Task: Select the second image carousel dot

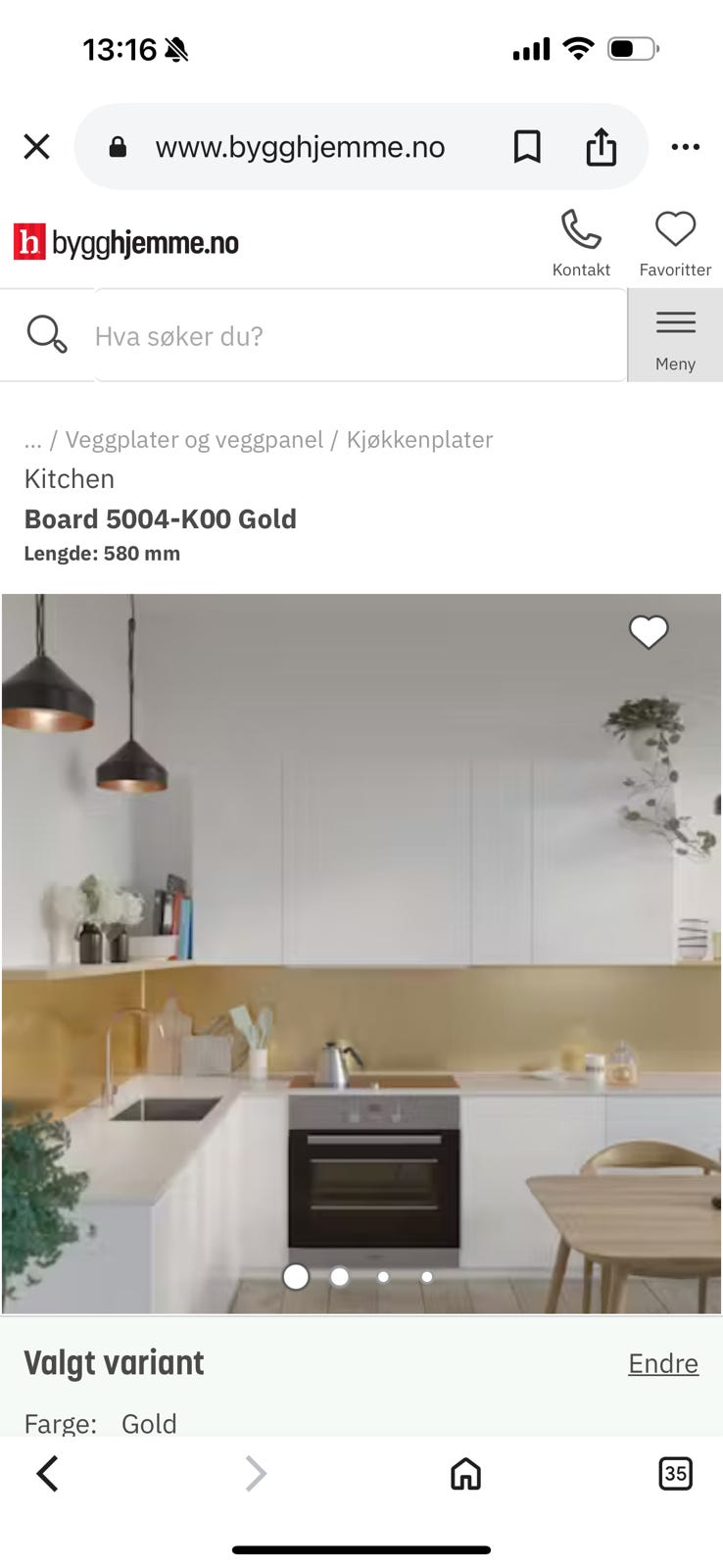Action: (340, 1277)
